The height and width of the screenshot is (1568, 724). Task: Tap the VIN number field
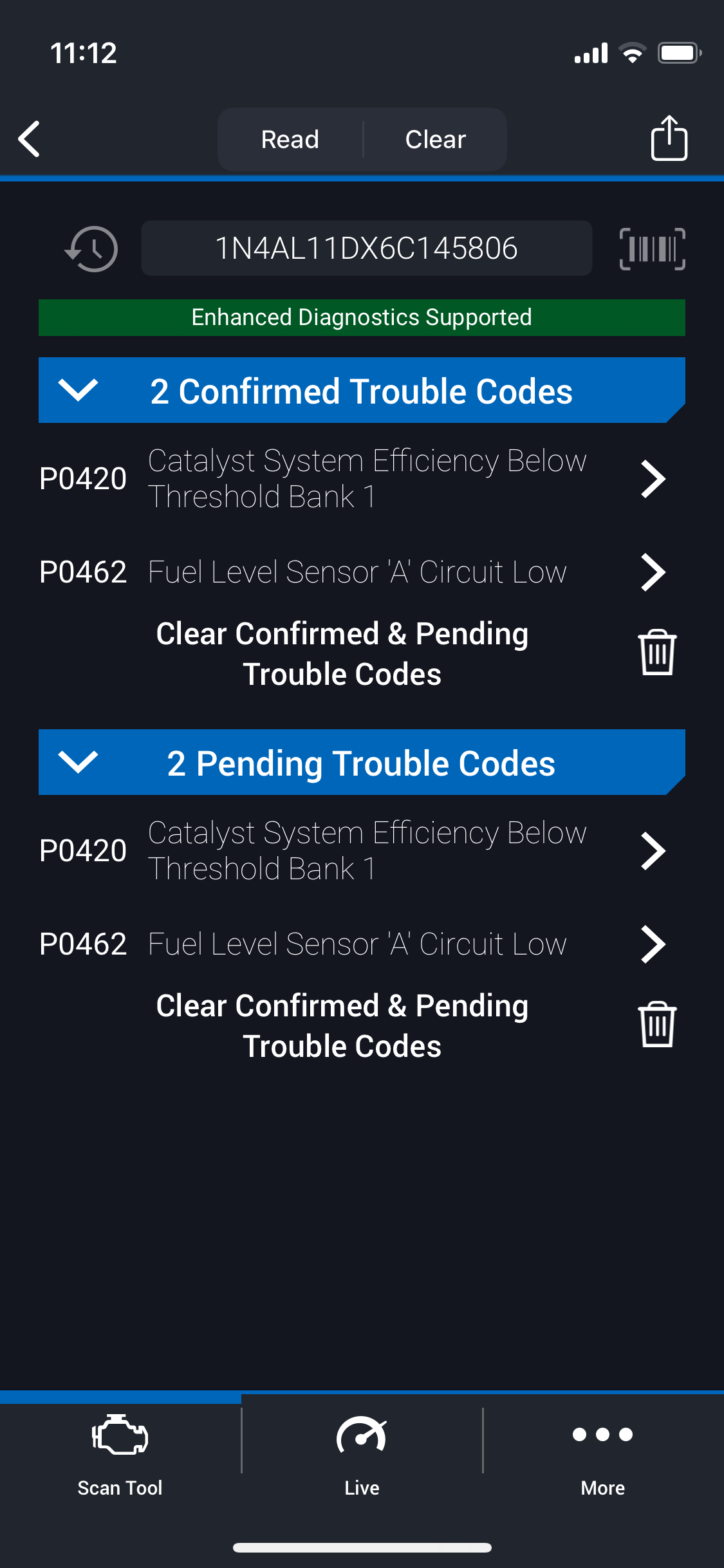pyautogui.click(x=366, y=248)
